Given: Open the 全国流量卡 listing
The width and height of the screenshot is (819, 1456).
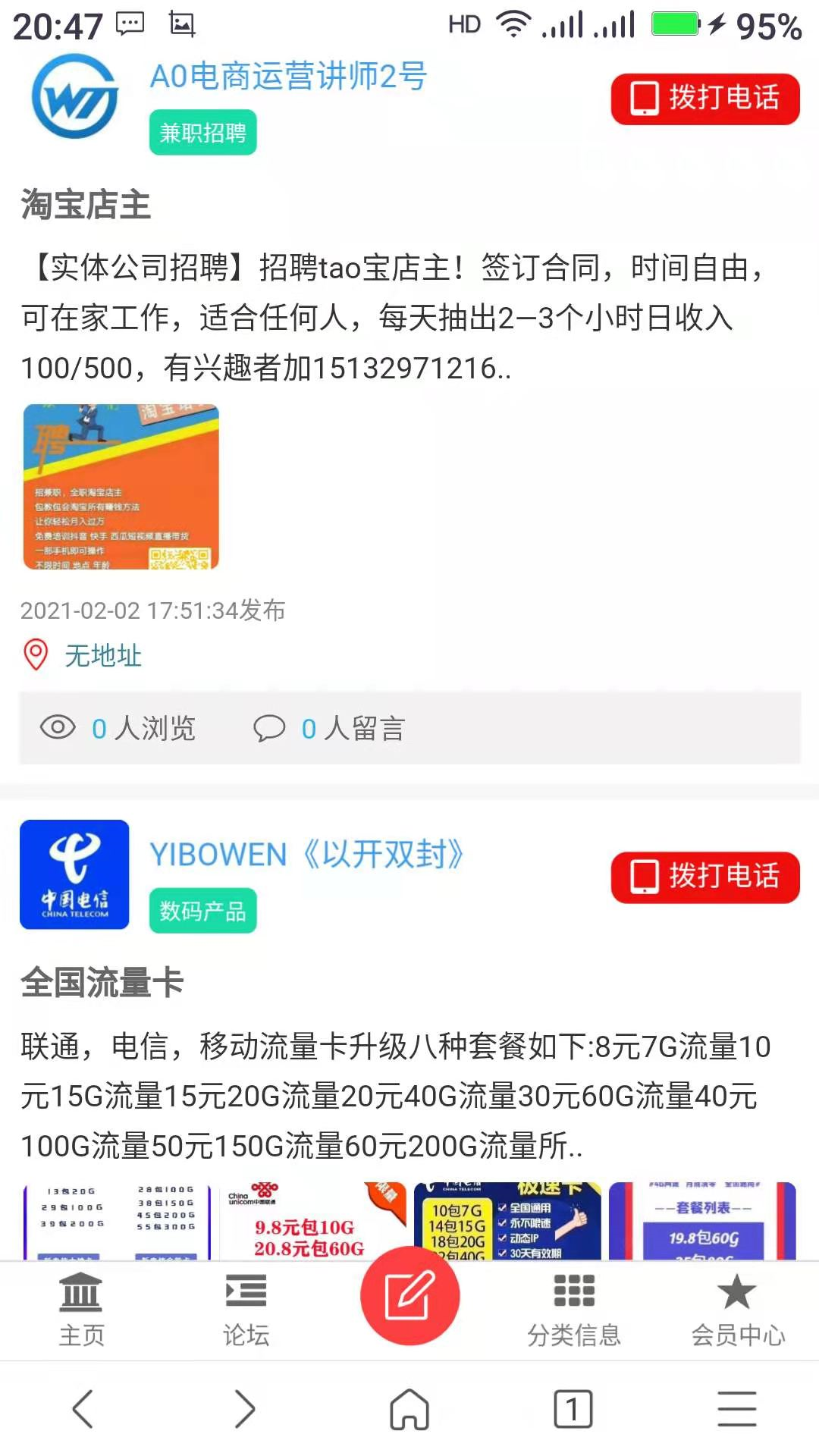Looking at the screenshot, I should 102,983.
